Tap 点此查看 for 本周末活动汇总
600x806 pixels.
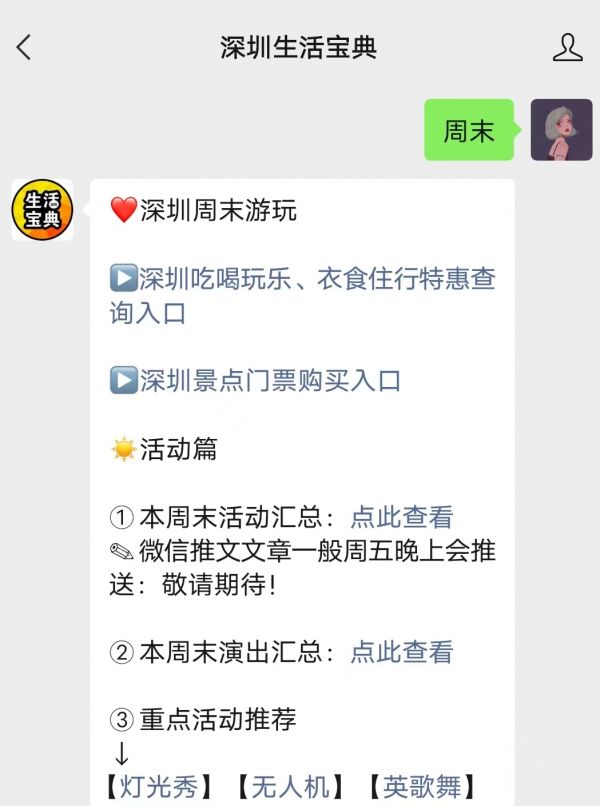pyautogui.click(x=401, y=517)
